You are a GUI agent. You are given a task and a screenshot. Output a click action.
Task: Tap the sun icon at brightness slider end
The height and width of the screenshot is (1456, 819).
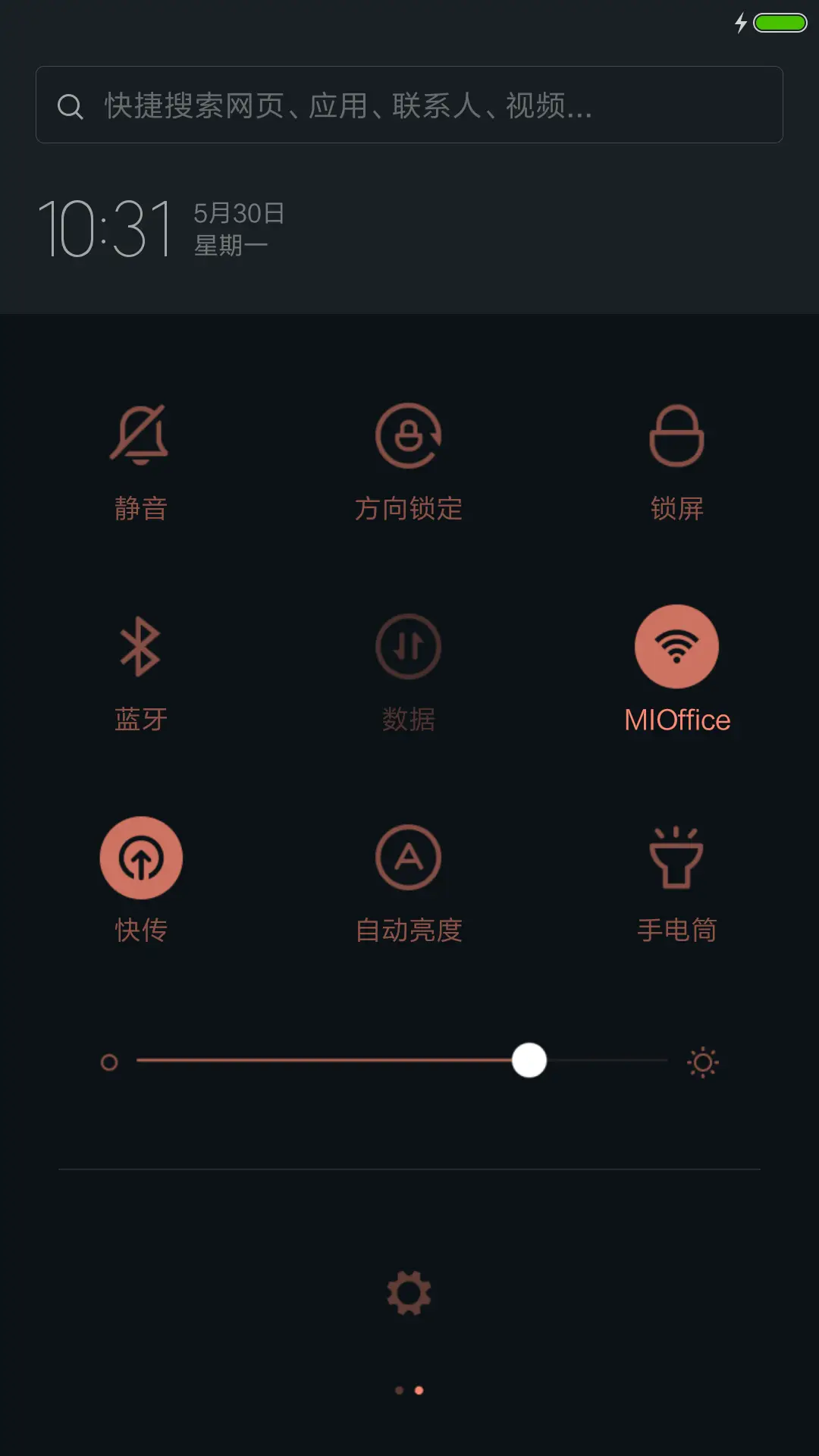click(702, 1062)
